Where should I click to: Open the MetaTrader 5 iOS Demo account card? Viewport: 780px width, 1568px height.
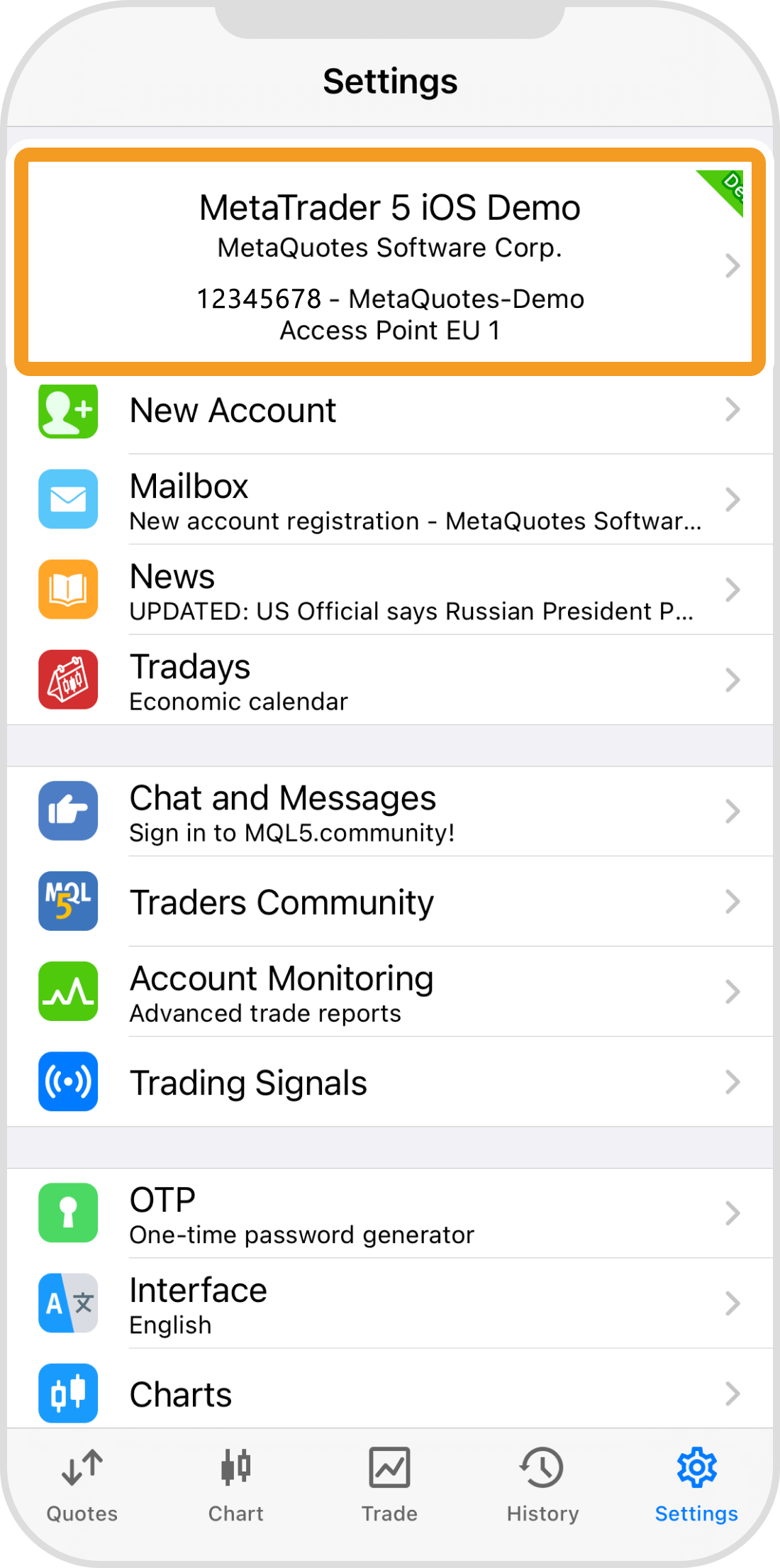(x=390, y=263)
